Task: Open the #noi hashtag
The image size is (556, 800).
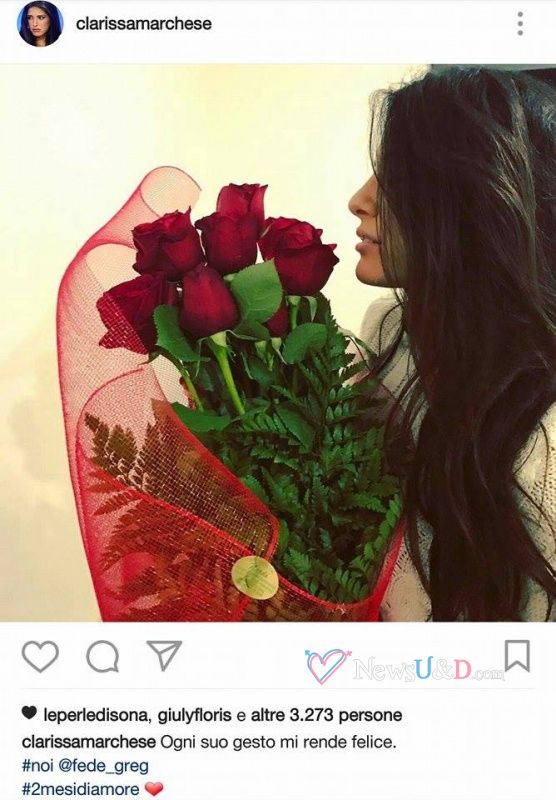Action: (x=37, y=765)
